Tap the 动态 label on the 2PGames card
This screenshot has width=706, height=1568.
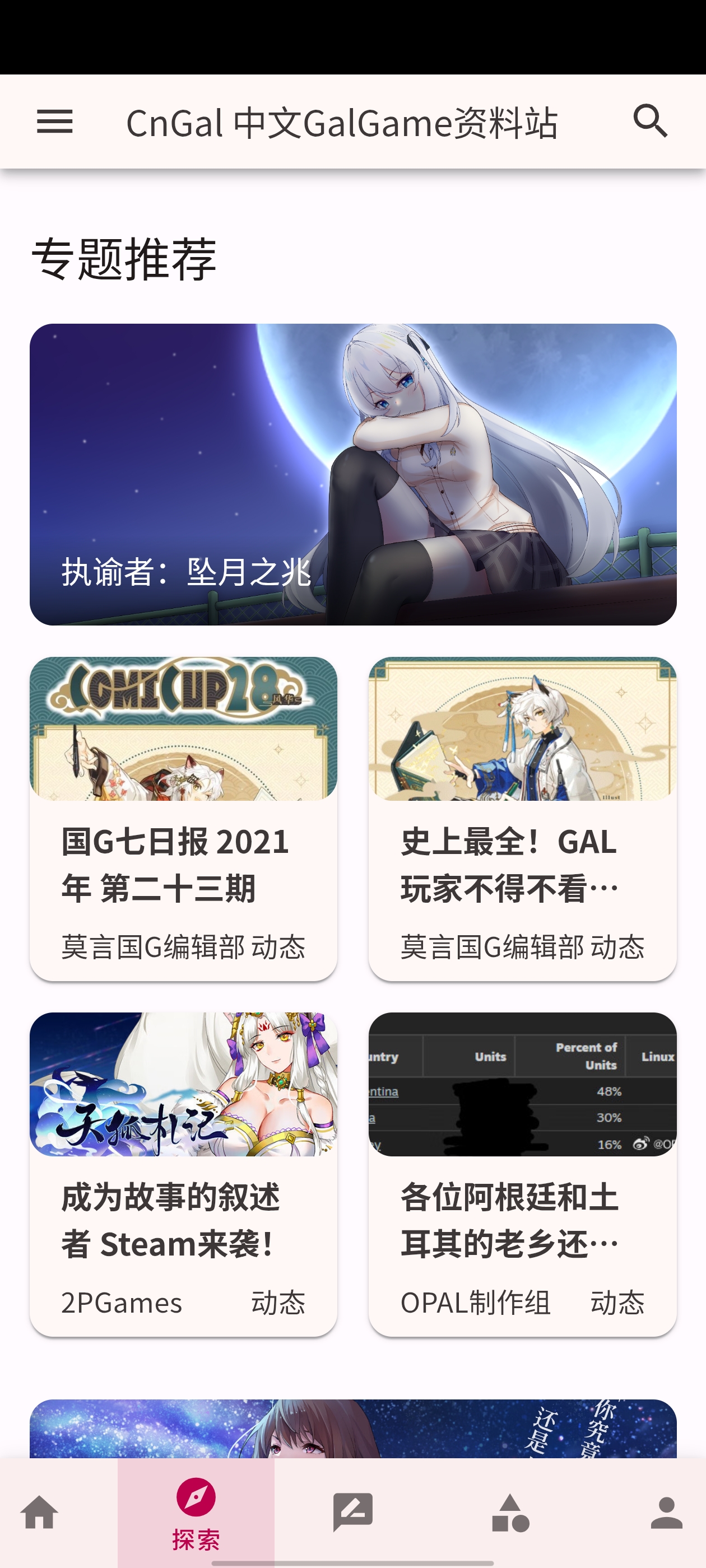280,1303
